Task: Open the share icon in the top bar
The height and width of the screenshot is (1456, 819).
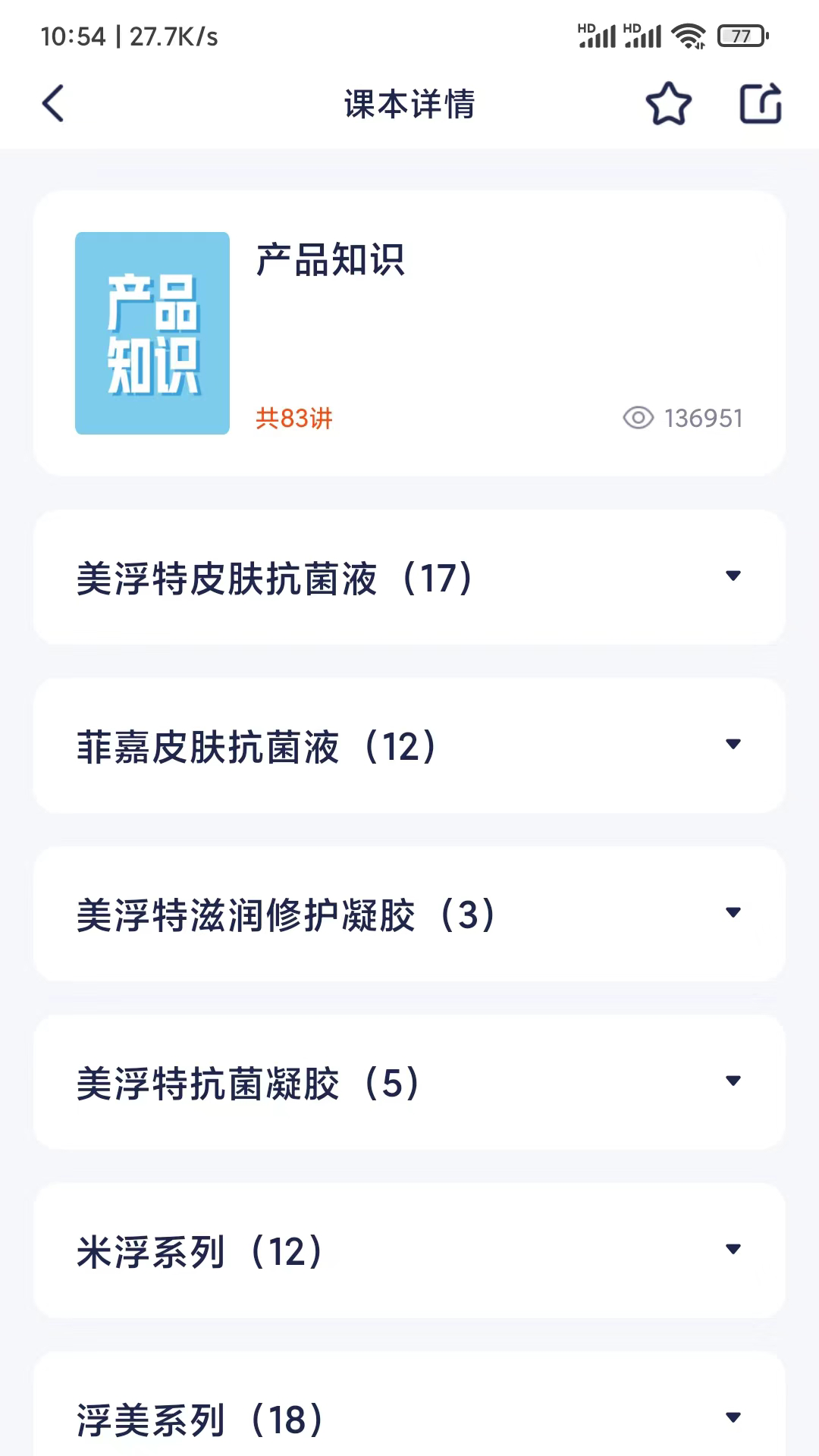Action: click(761, 104)
